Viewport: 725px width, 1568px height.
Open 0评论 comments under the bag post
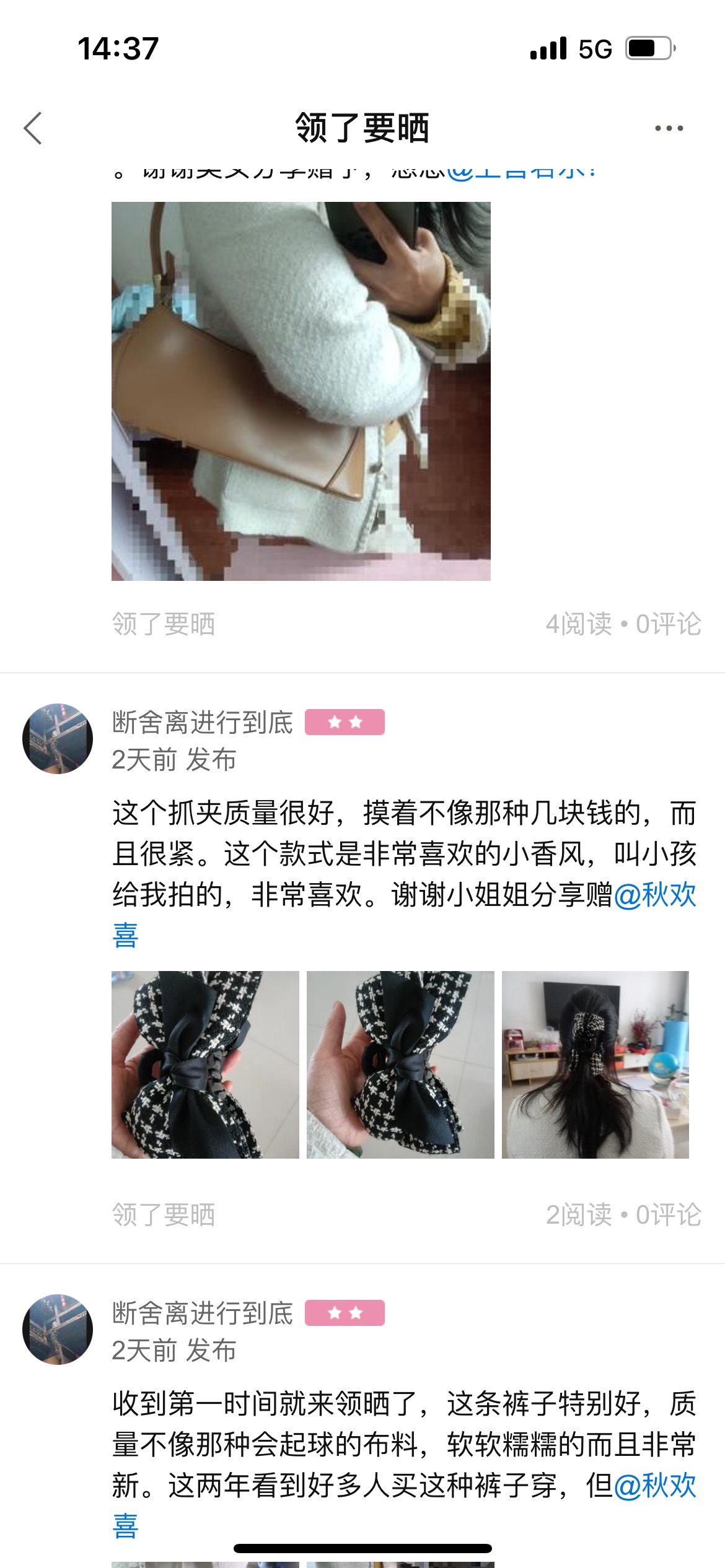pos(668,624)
